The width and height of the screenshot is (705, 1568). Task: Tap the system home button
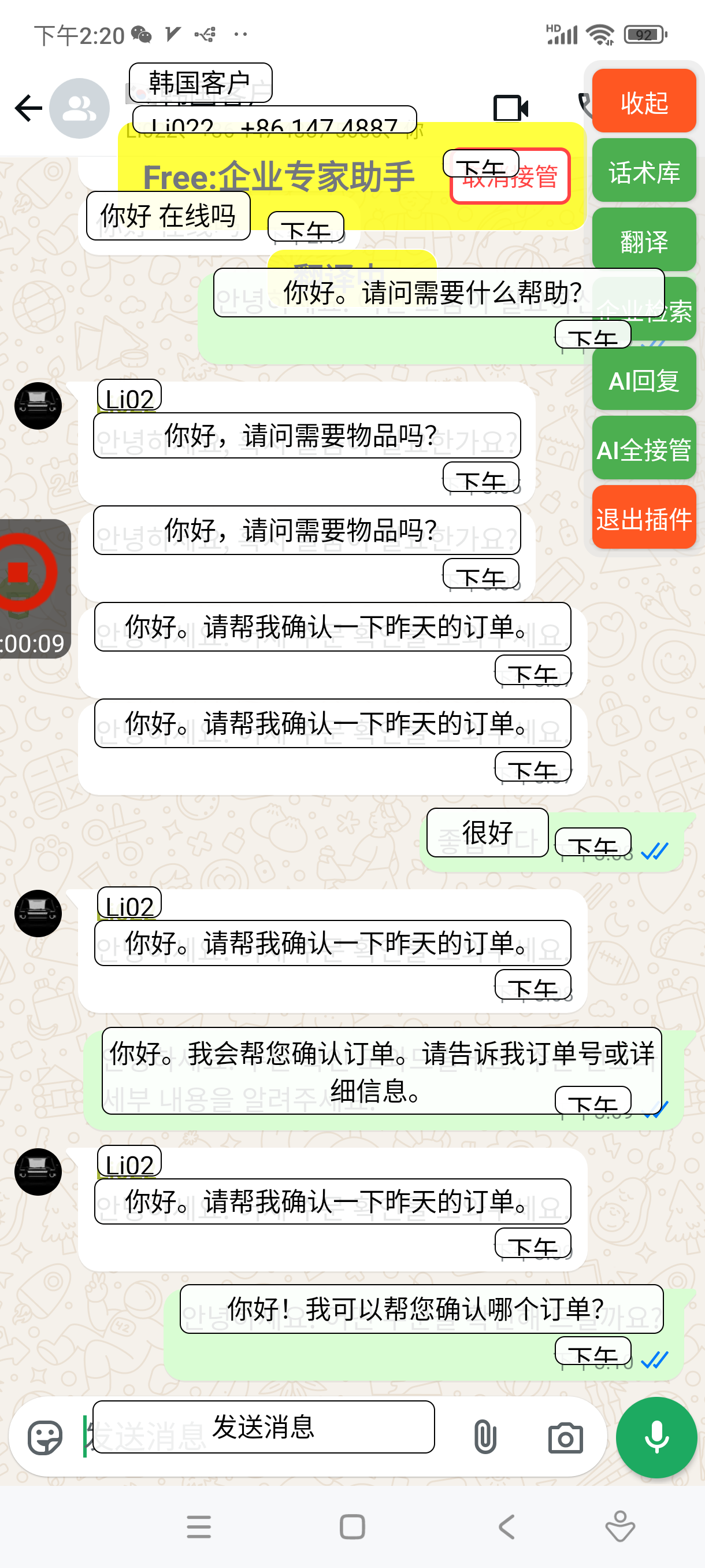tap(352, 1527)
